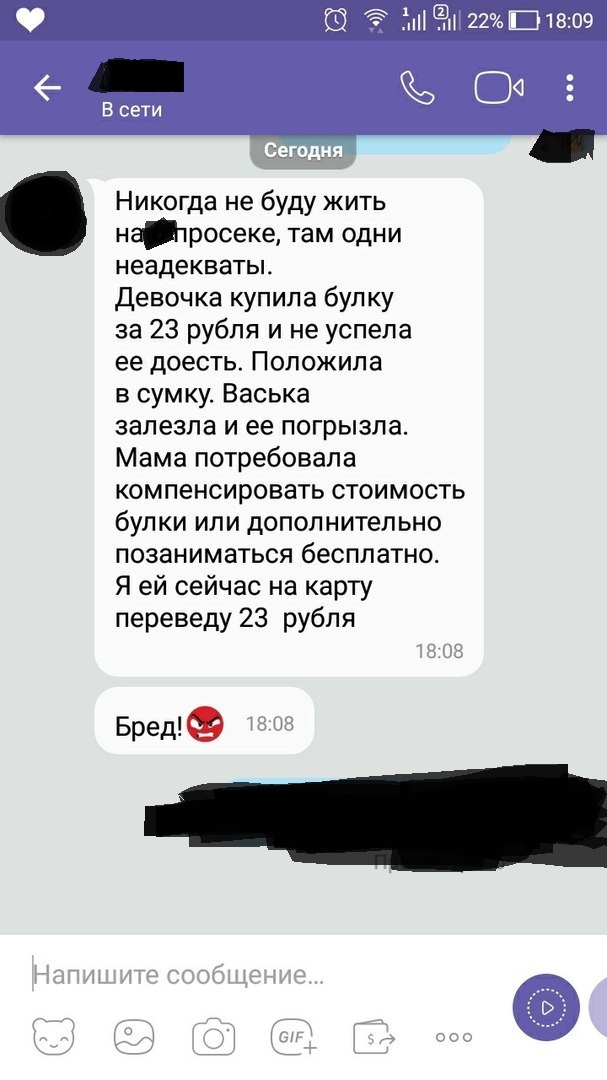Start a voice call
This screenshot has height=1080, width=607.
(417, 88)
